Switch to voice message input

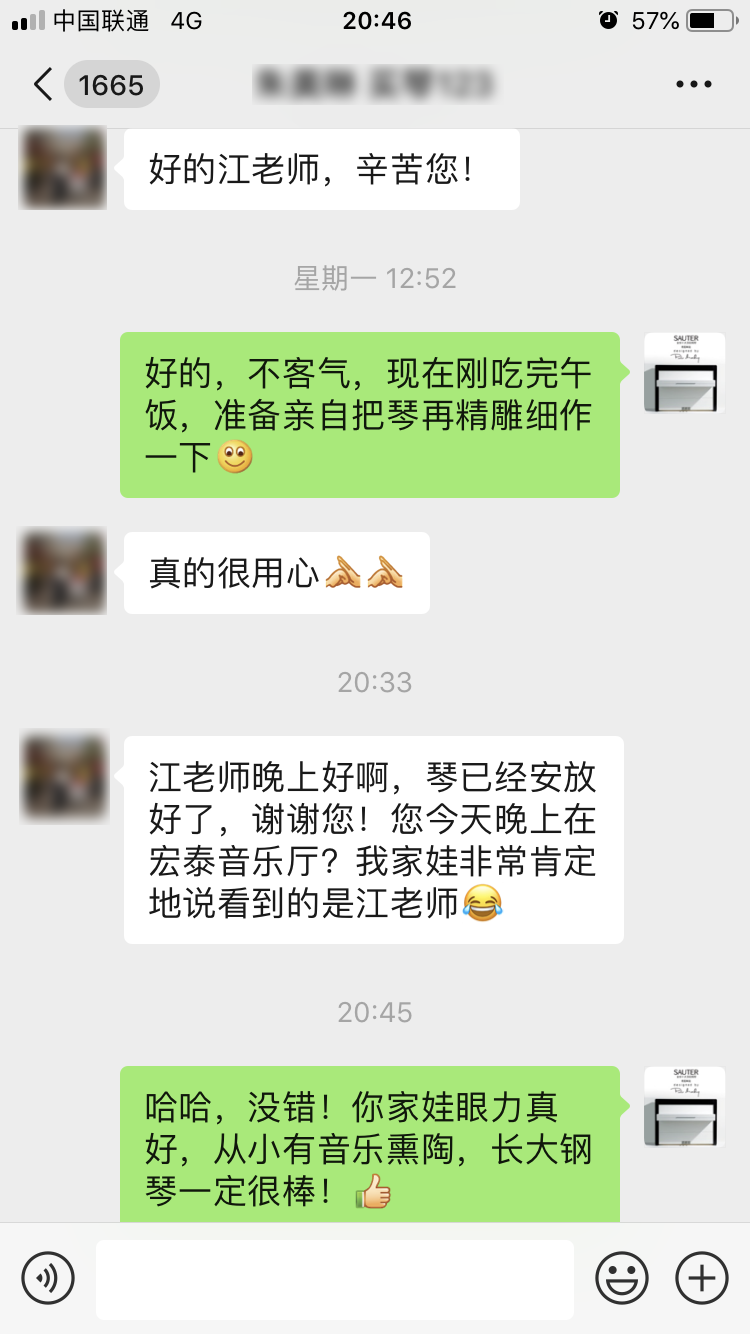[48, 1278]
